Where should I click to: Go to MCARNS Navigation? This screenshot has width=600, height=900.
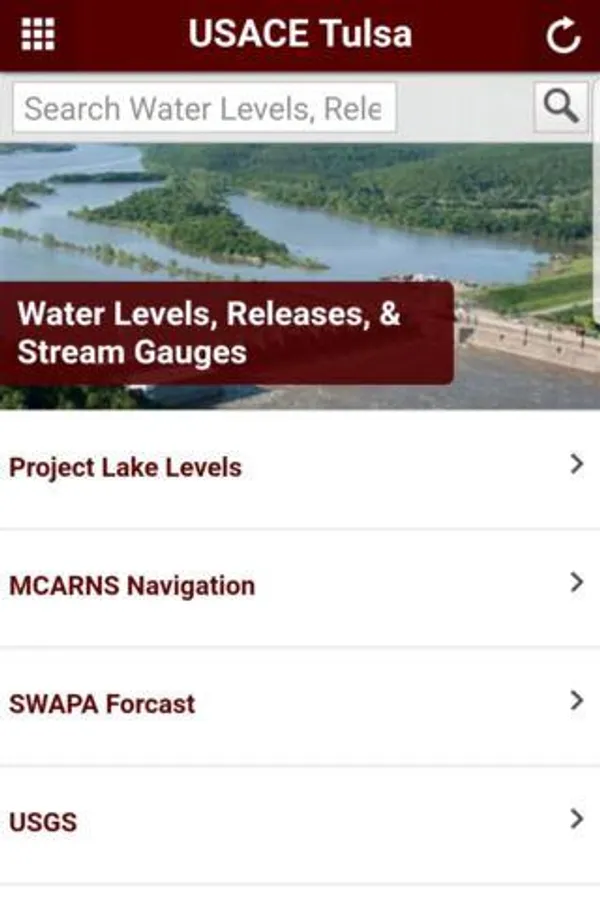300,585
